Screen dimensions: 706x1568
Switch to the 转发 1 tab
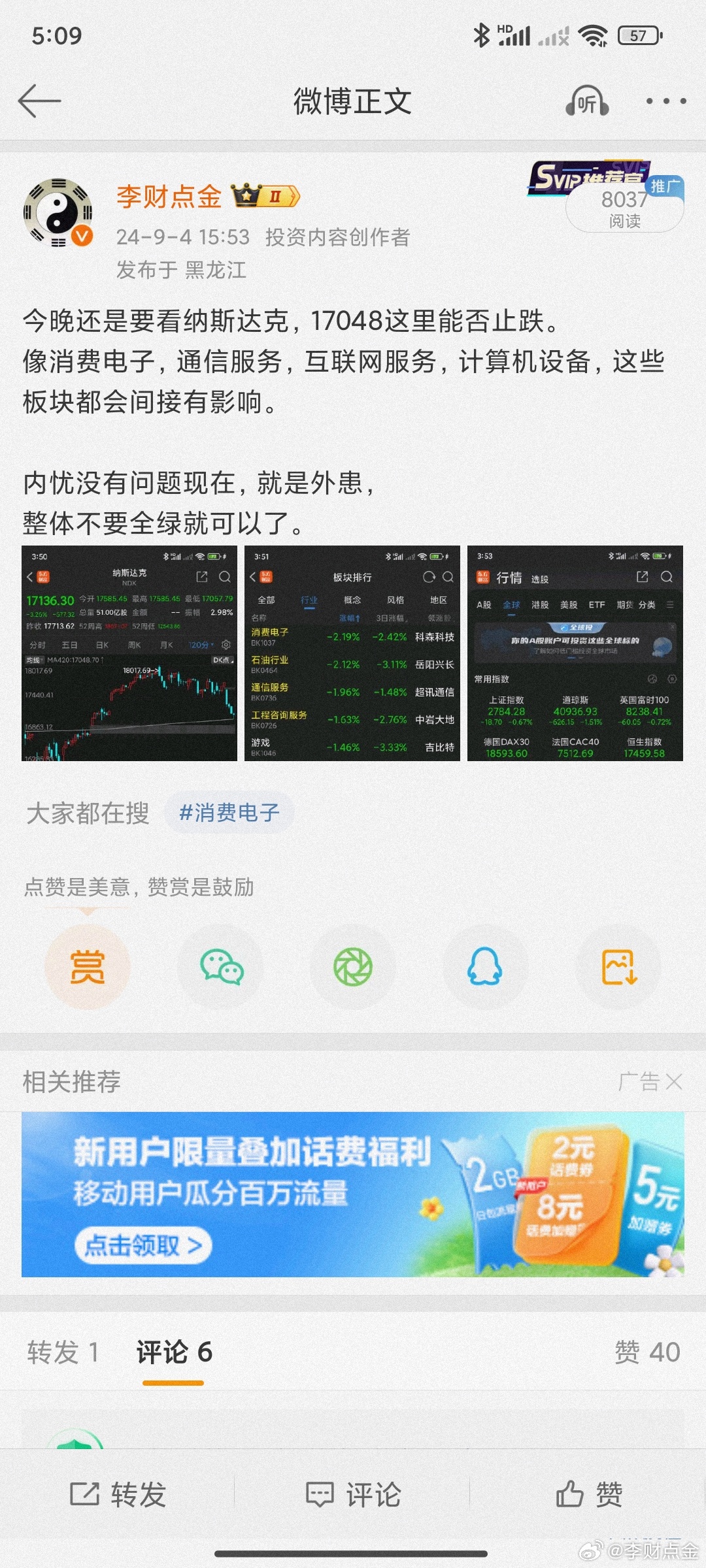click(x=63, y=1352)
